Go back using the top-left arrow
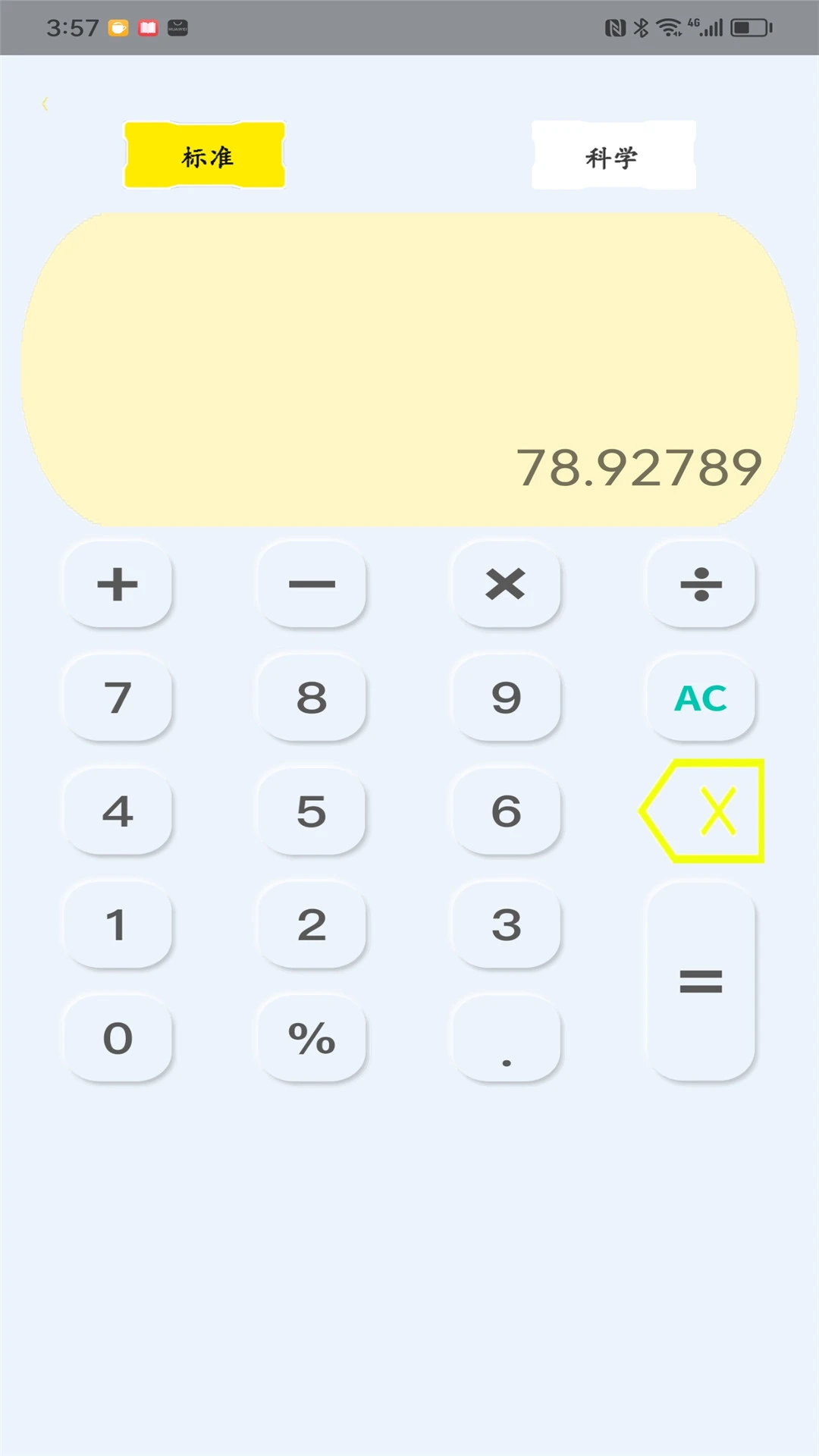Viewport: 819px width, 1456px height. coord(45,104)
